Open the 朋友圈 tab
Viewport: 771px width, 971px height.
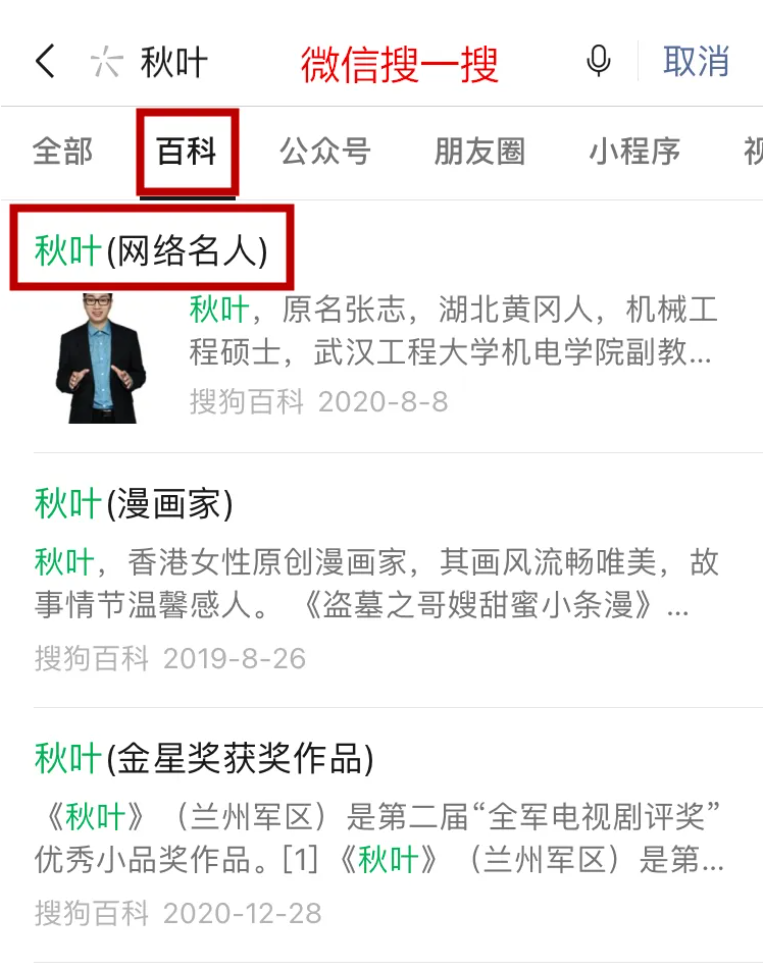coord(480,152)
